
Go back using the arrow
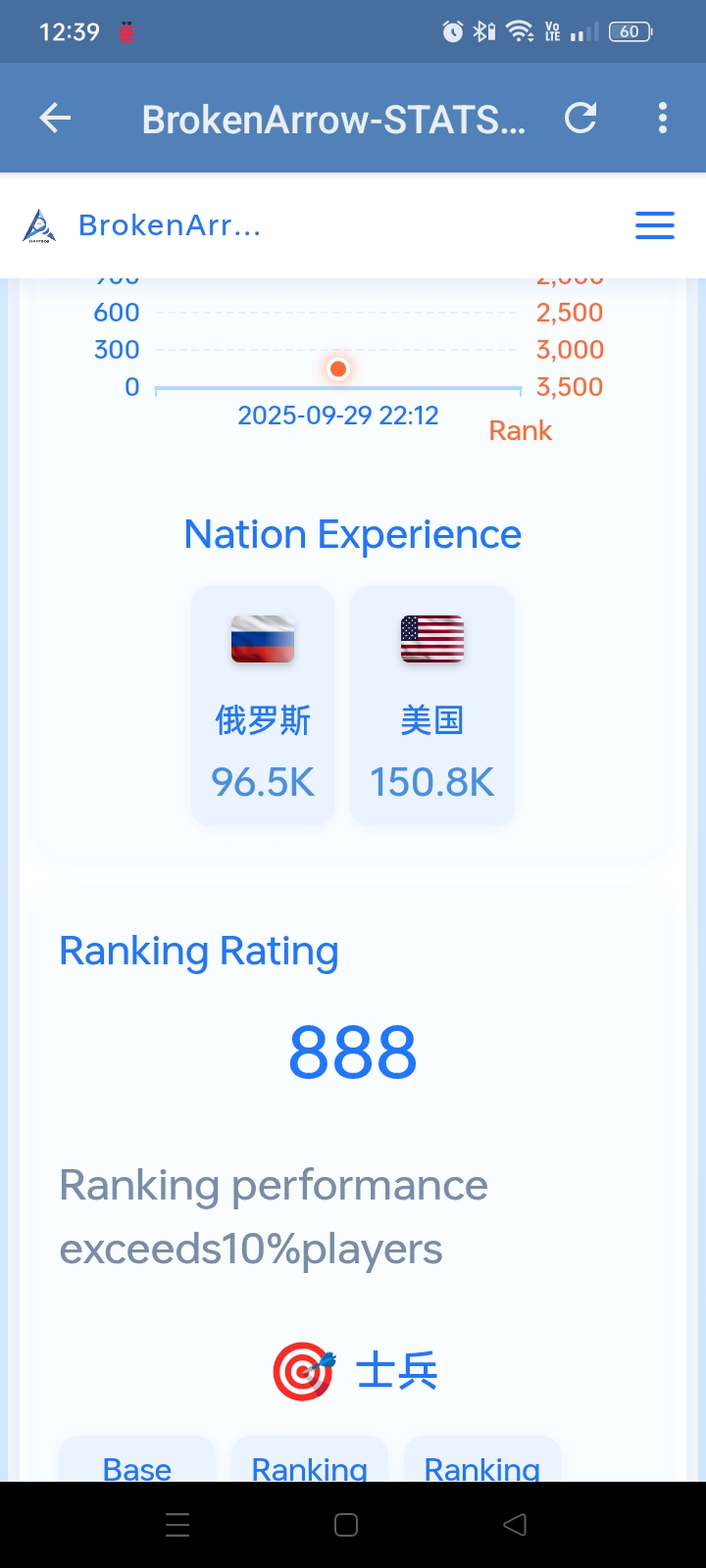coord(55,119)
